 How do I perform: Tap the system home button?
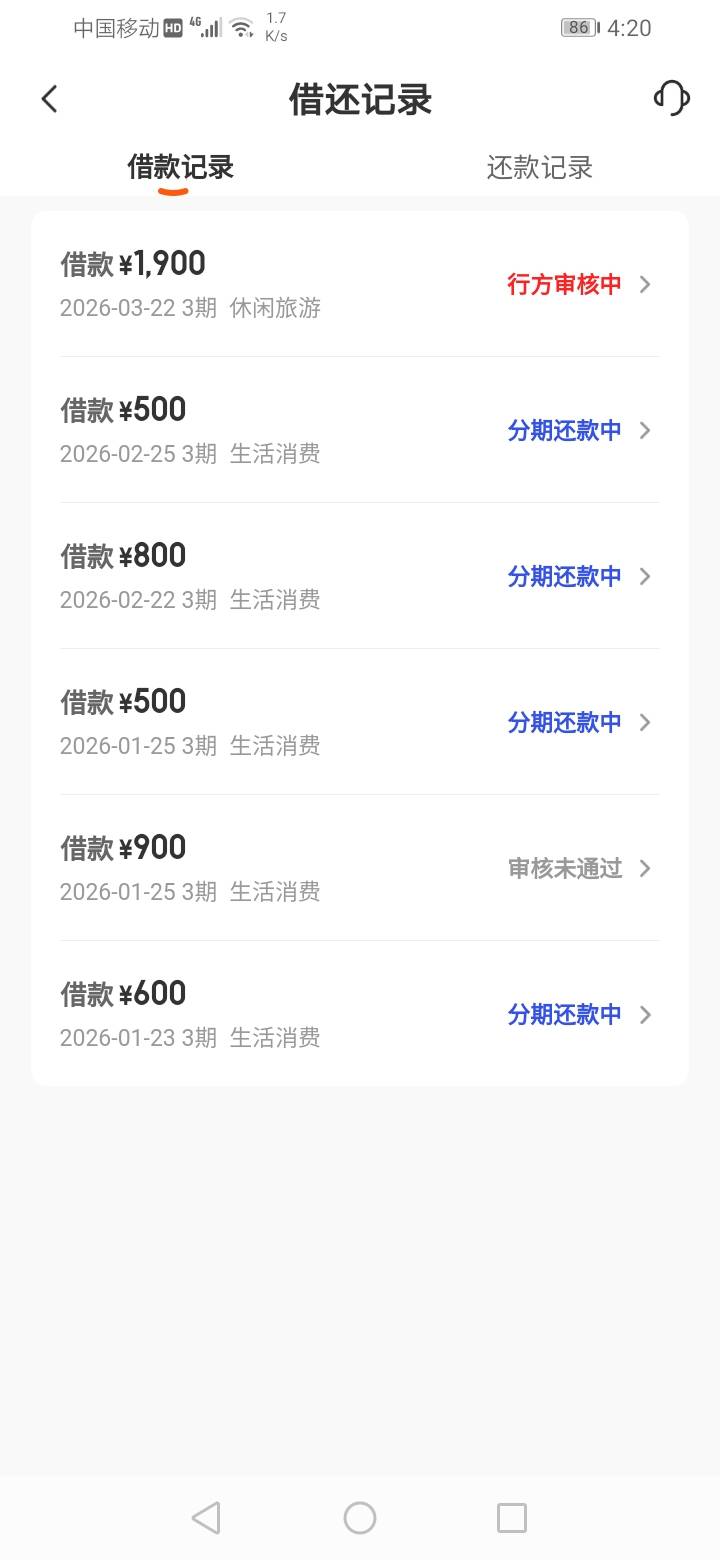point(360,1518)
